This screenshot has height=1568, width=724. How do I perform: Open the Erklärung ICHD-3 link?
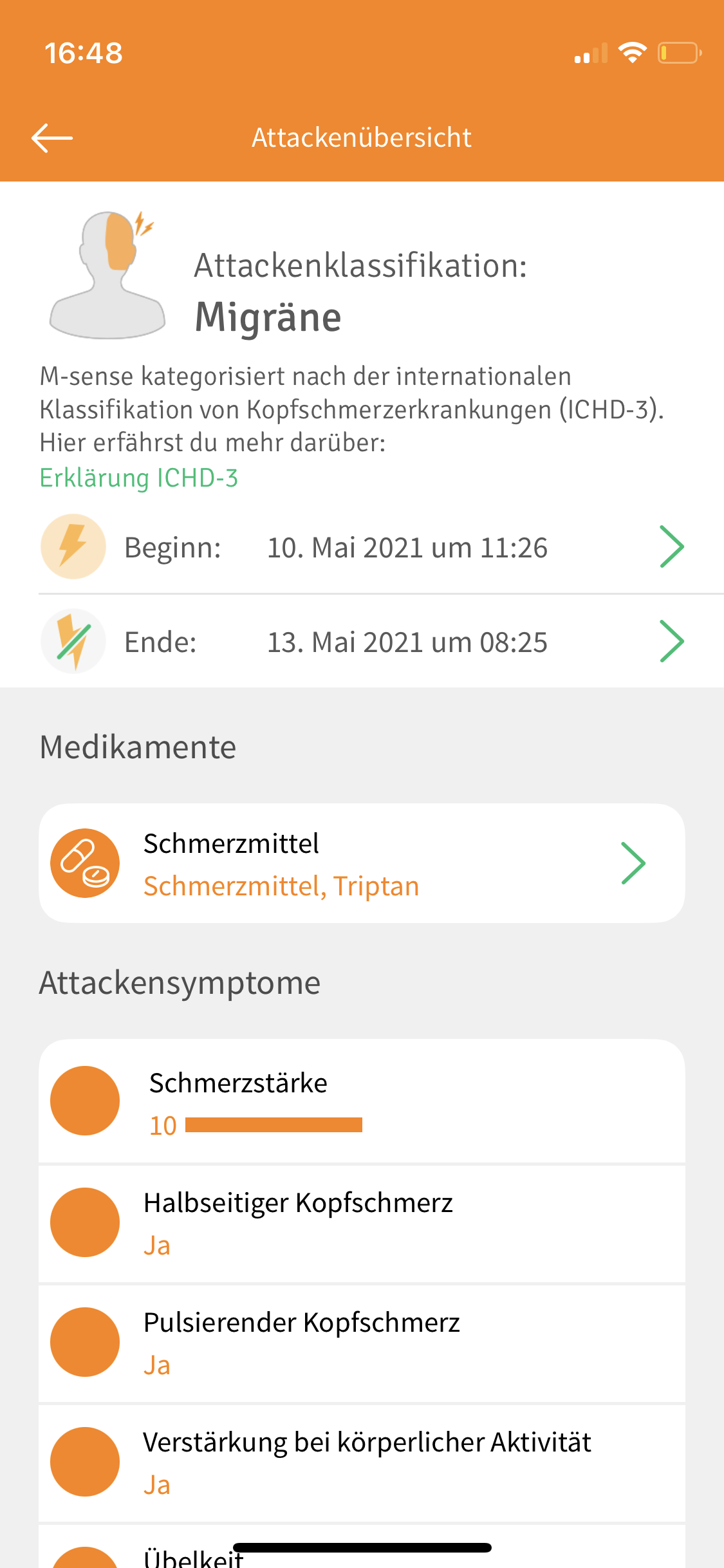click(x=139, y=478)
